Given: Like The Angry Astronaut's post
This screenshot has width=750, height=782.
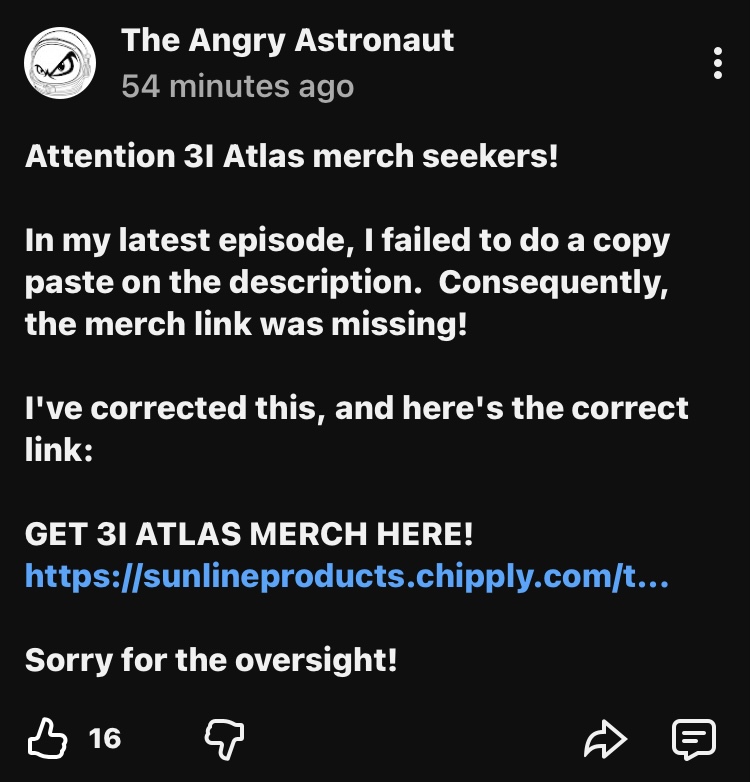Looking at the screenshot, I should click(47, 739).
